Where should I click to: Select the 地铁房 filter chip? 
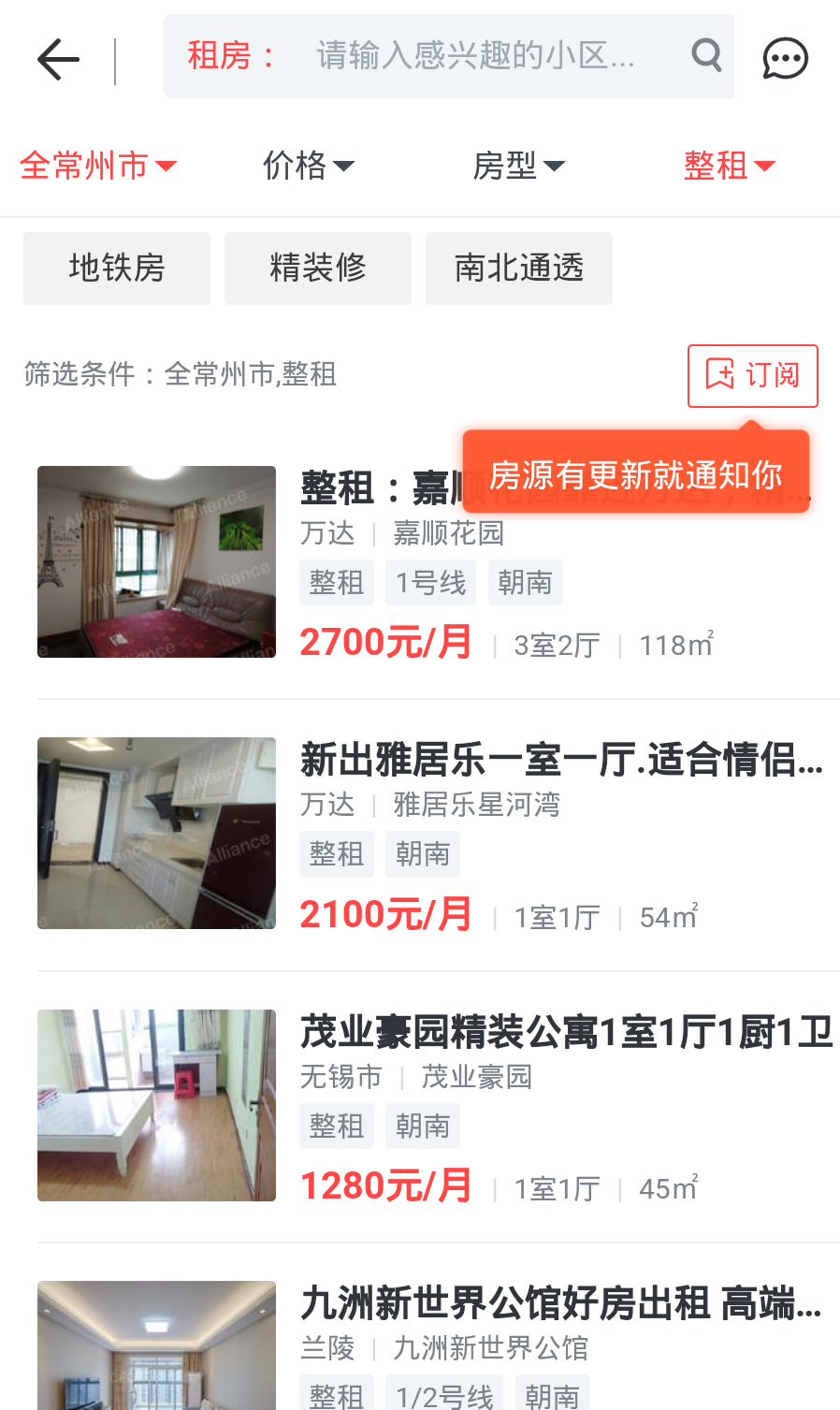pos(117,269)
